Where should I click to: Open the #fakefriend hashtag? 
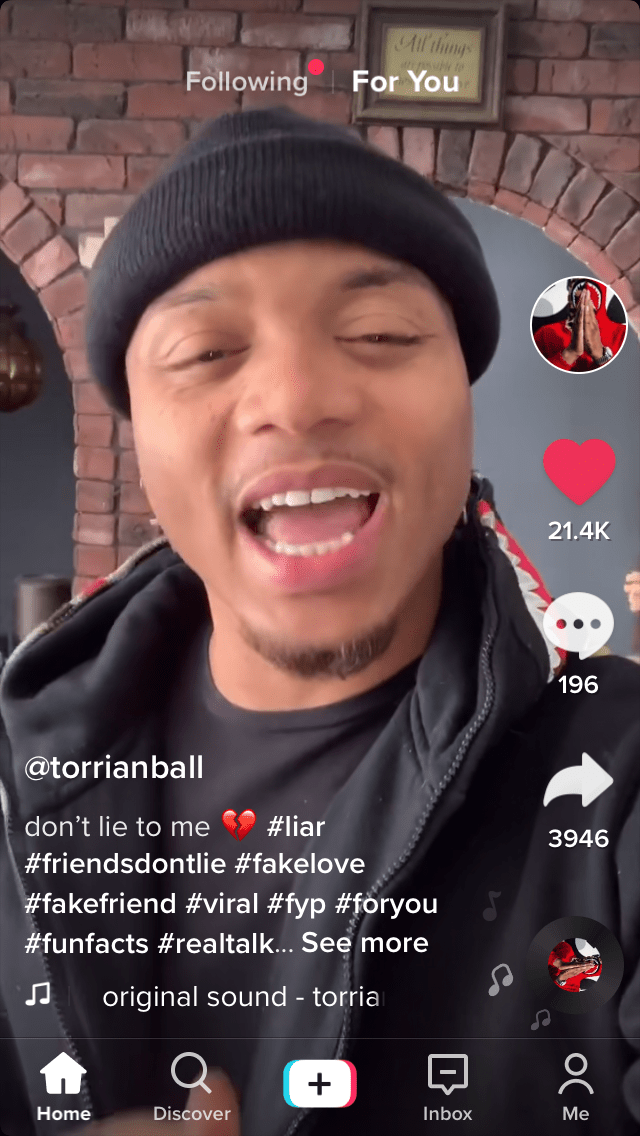tap(100, 904)
